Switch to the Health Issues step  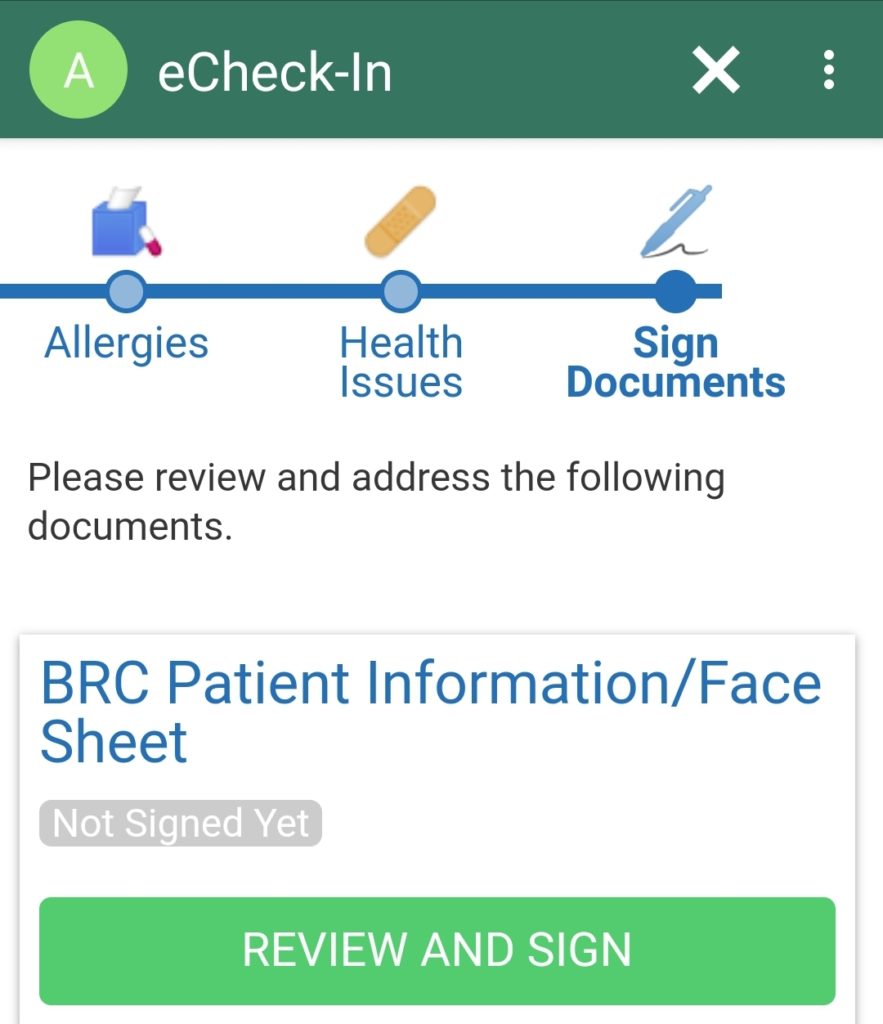400,363
